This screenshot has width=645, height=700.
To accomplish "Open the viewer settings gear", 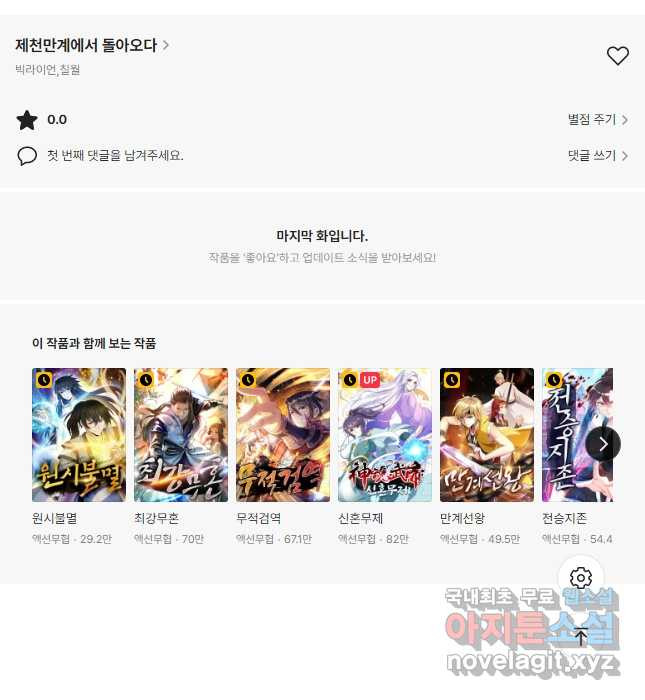I will pos(581,578).
